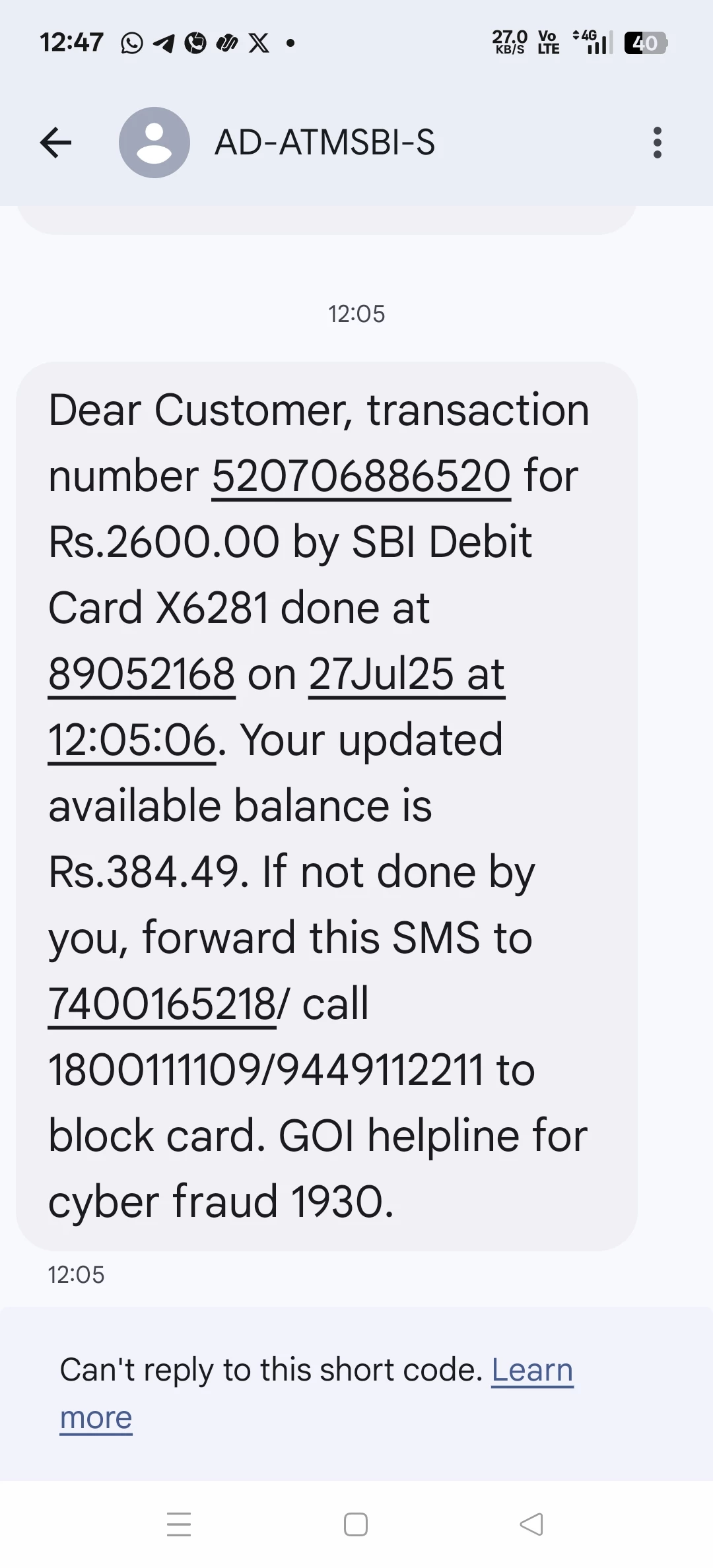
Task: Tap the system back navigation button
Action: click(x=531, y=1524)
